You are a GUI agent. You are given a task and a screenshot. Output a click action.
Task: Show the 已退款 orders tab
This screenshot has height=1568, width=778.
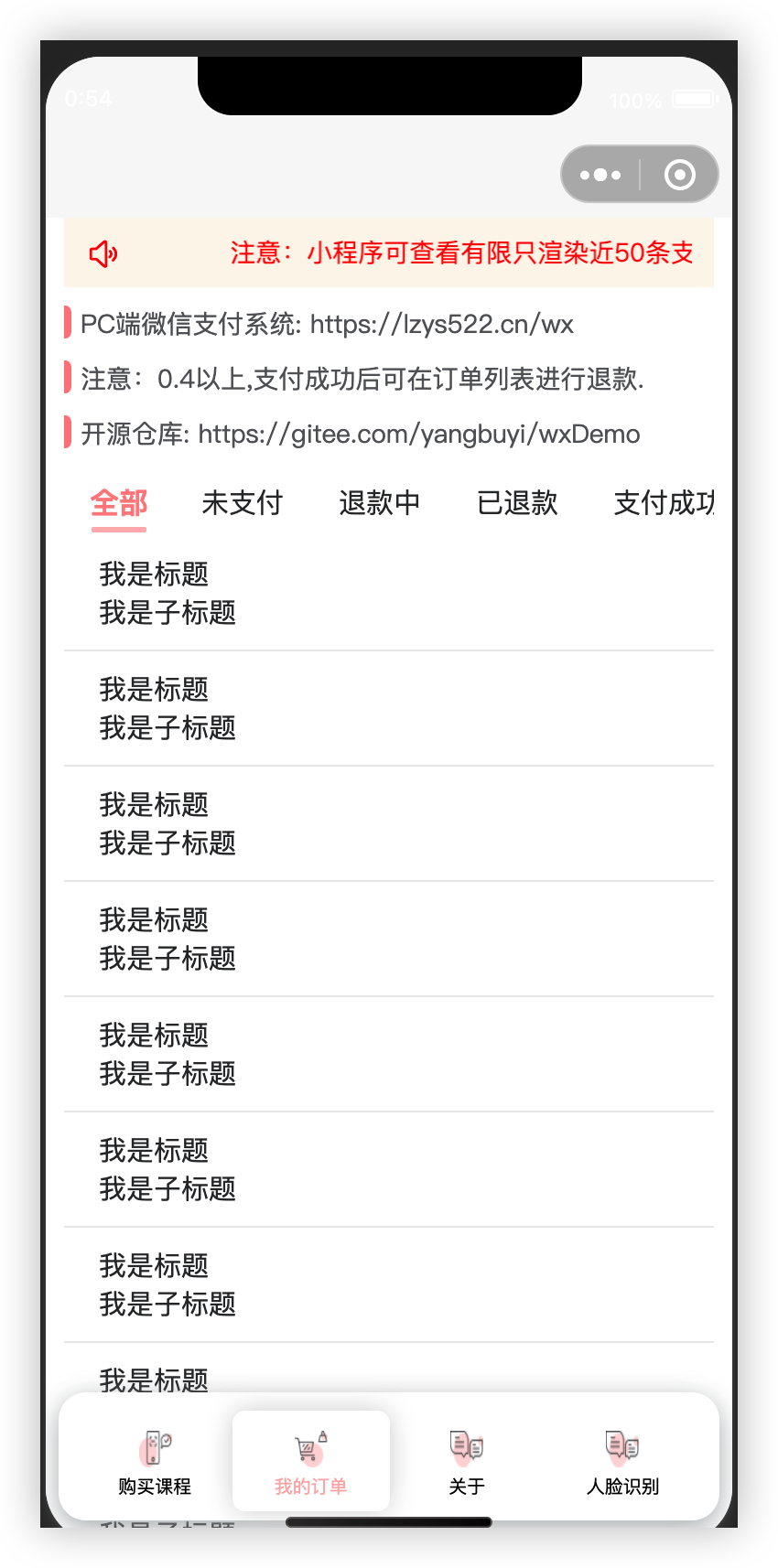point(517,503)
